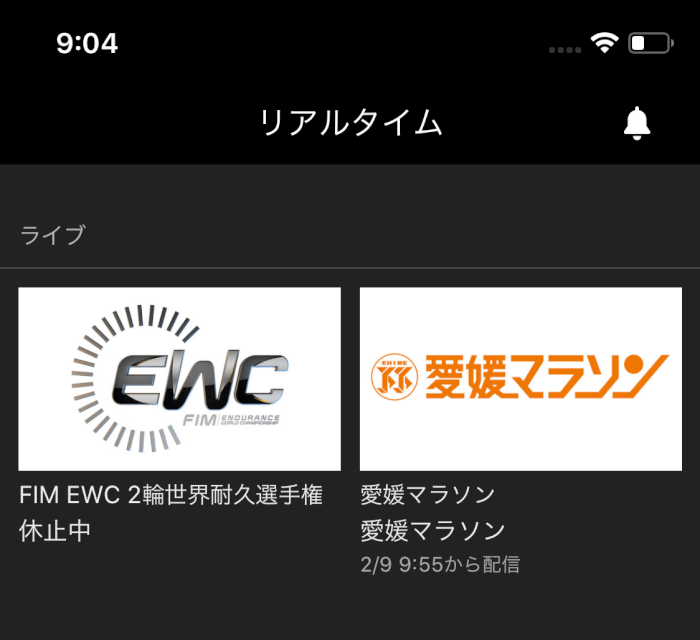Open the FIM EWC live stream card

(x=180, y=379)
